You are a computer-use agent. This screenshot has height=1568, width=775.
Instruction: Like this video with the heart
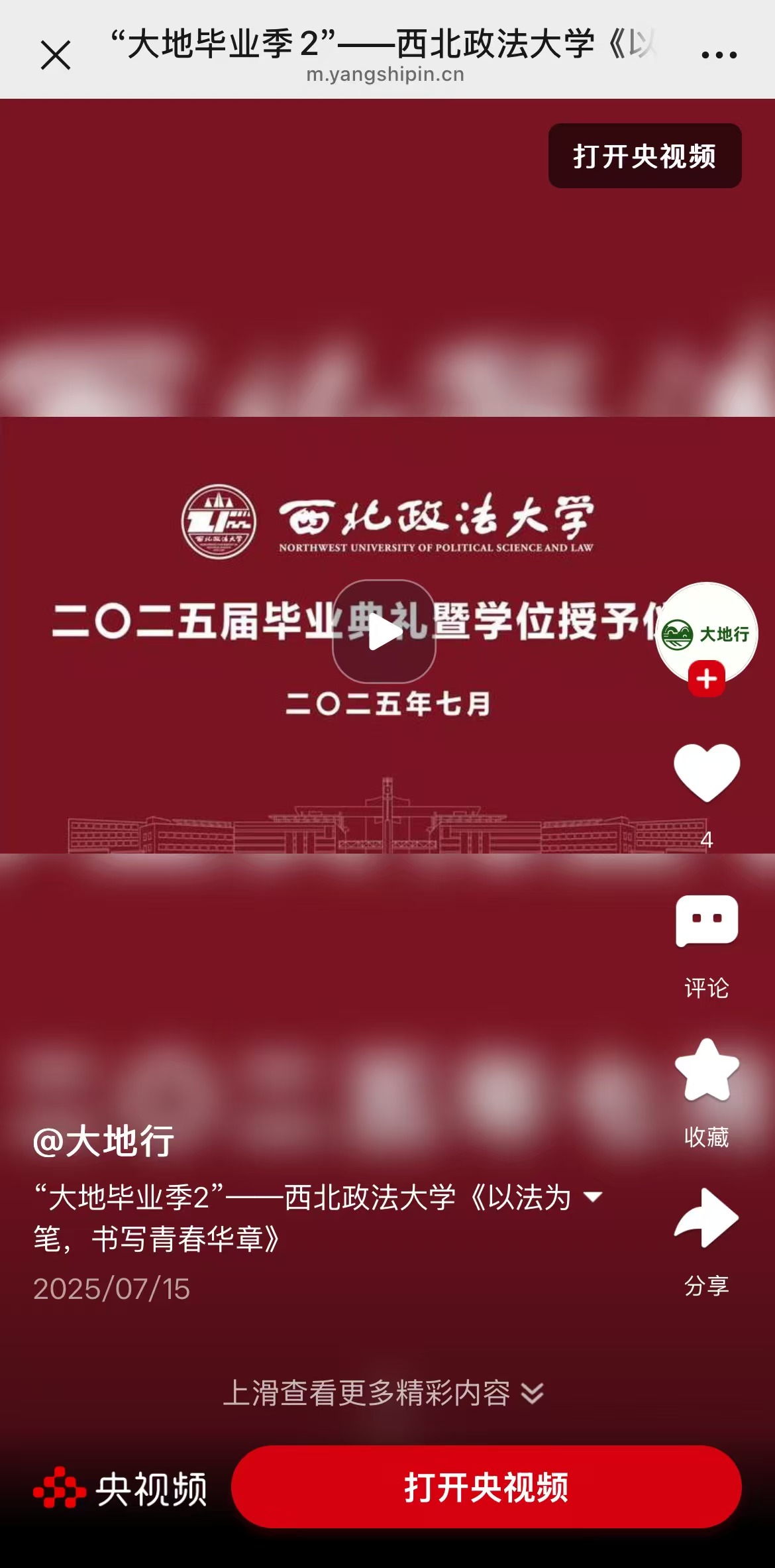tap(707, 772)
